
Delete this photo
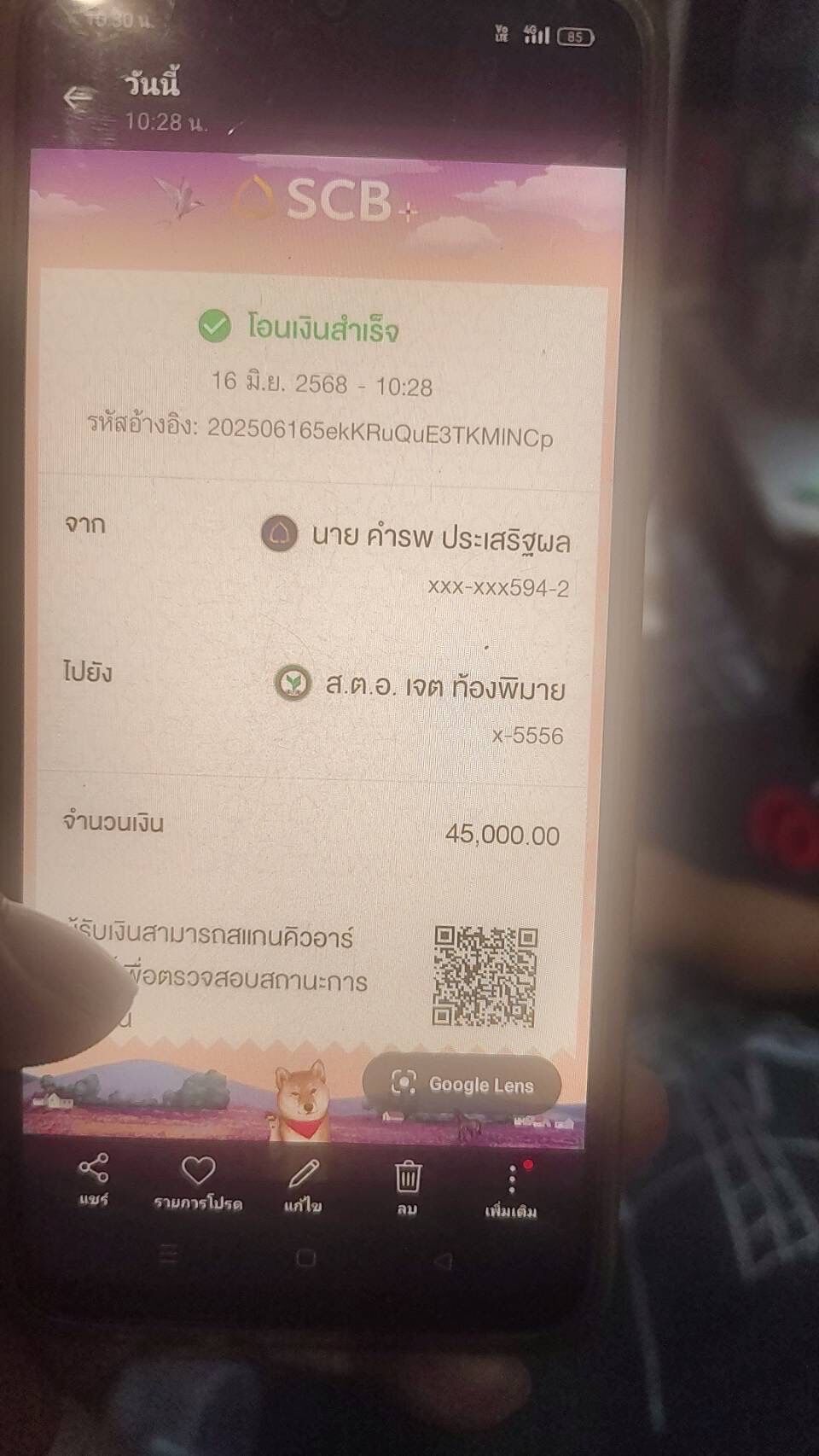pos(408,1185)
